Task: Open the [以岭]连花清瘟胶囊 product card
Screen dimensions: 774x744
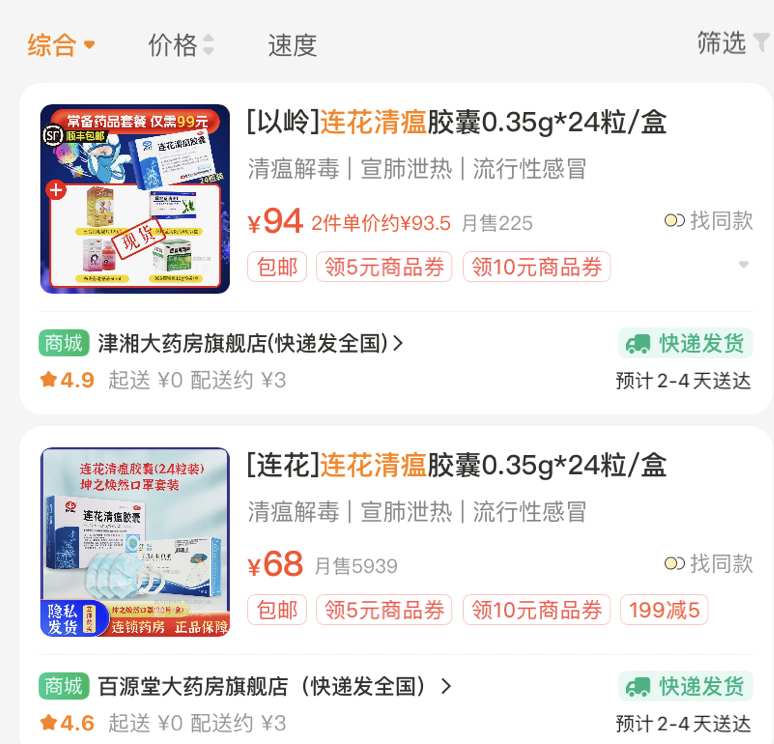Action: click(x=456, y=123)
